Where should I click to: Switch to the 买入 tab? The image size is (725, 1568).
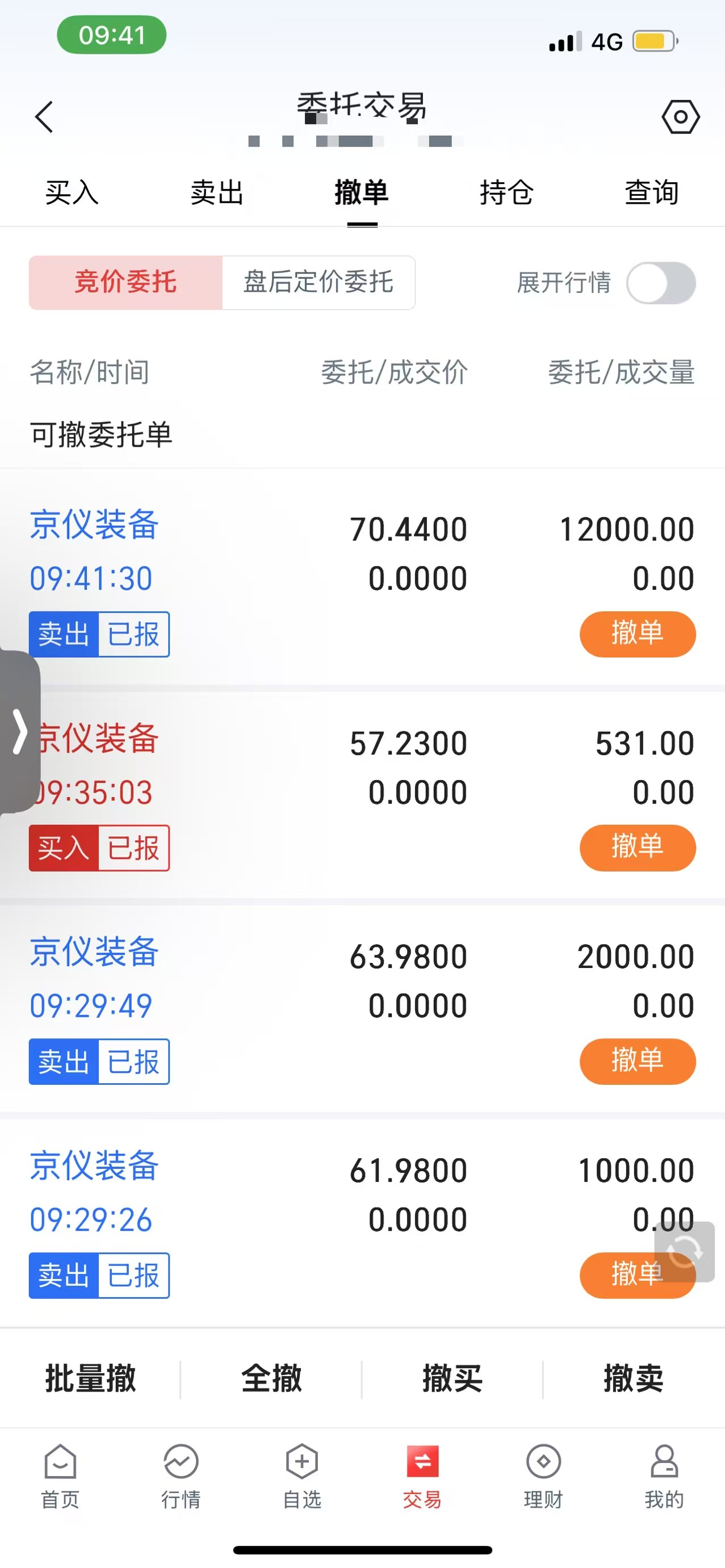pyautogui.click(x=72, y=192)
